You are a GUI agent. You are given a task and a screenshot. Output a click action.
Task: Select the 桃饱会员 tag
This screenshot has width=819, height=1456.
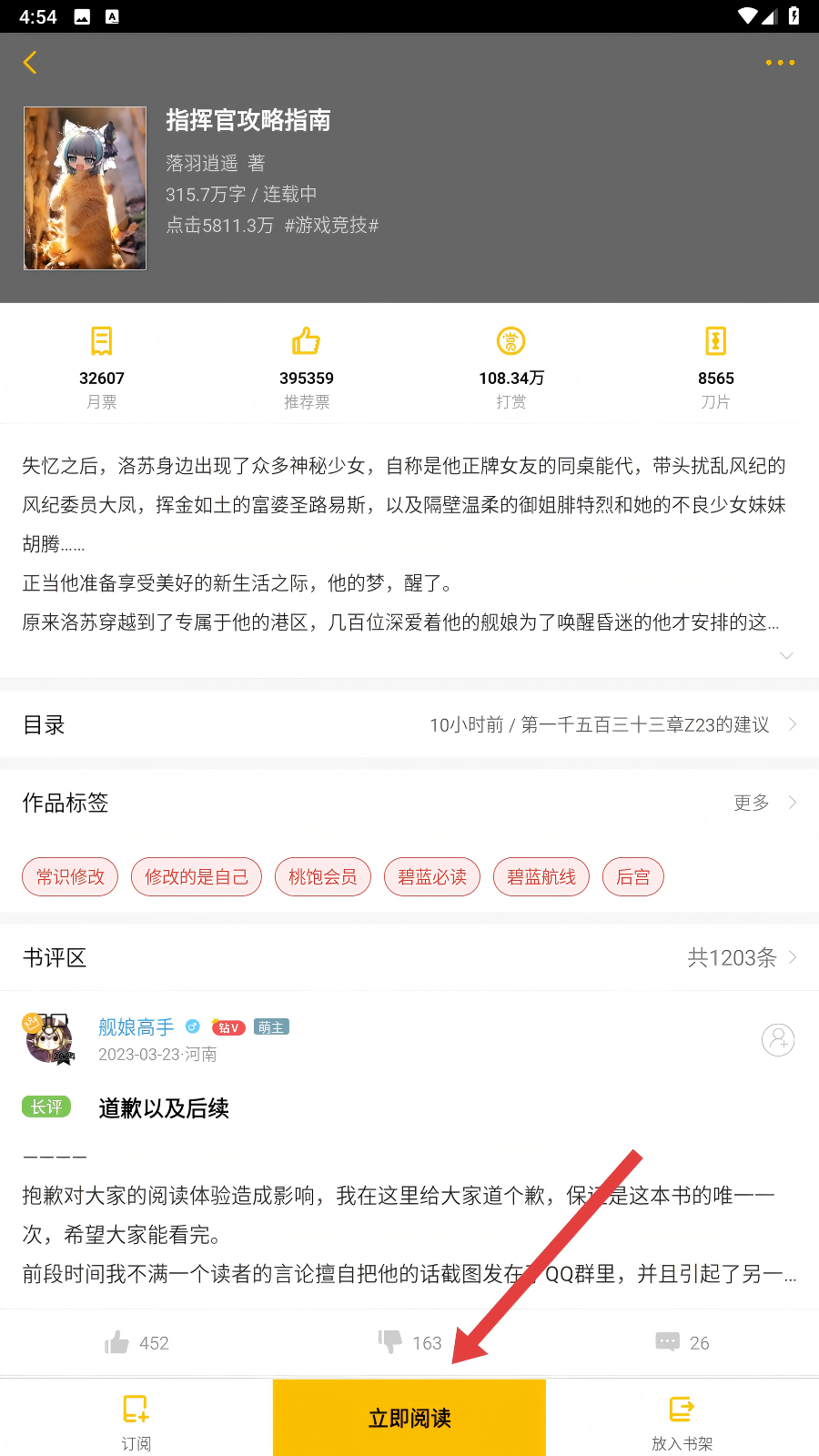[x=323, y=877]
